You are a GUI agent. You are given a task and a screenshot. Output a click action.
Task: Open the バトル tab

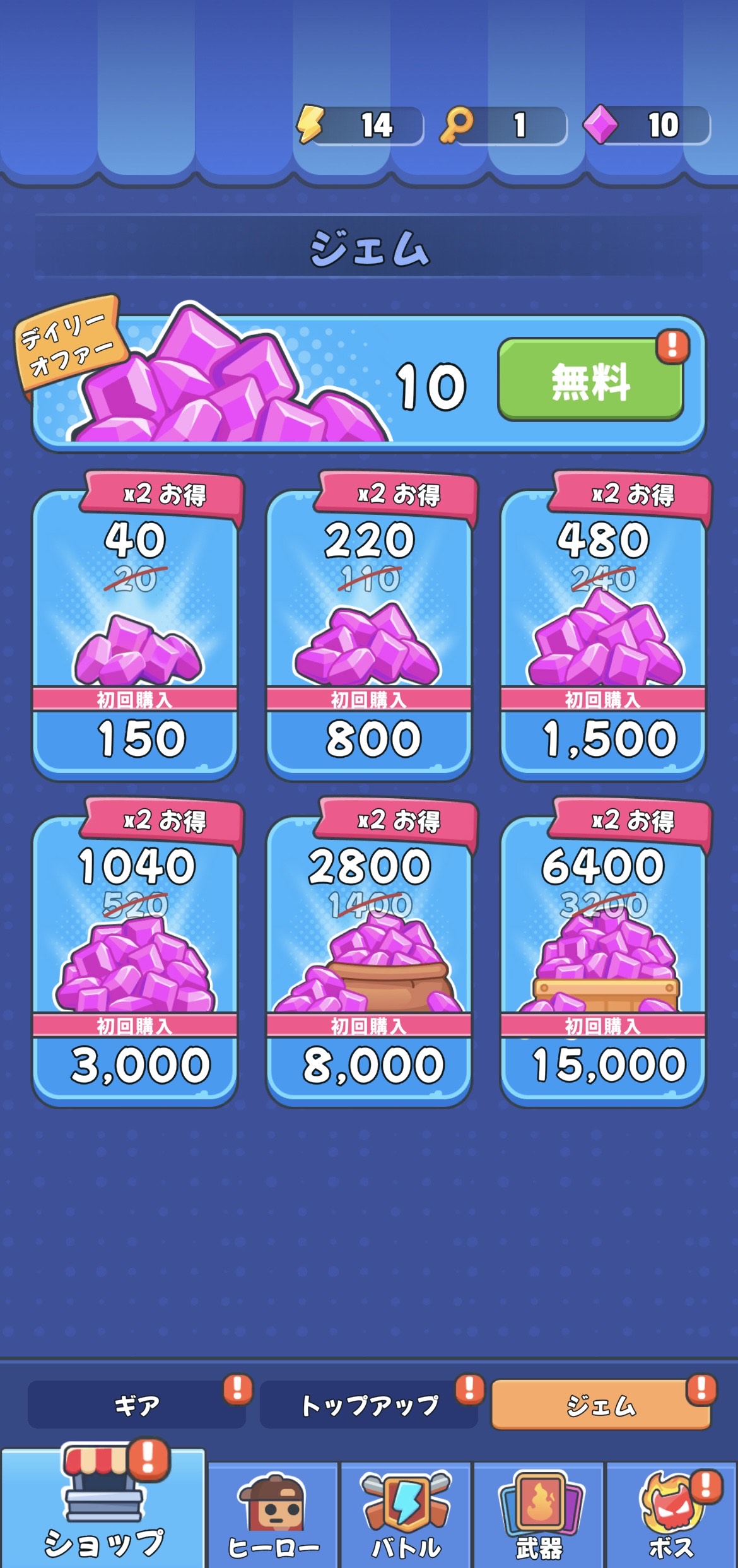[406, 1516]
